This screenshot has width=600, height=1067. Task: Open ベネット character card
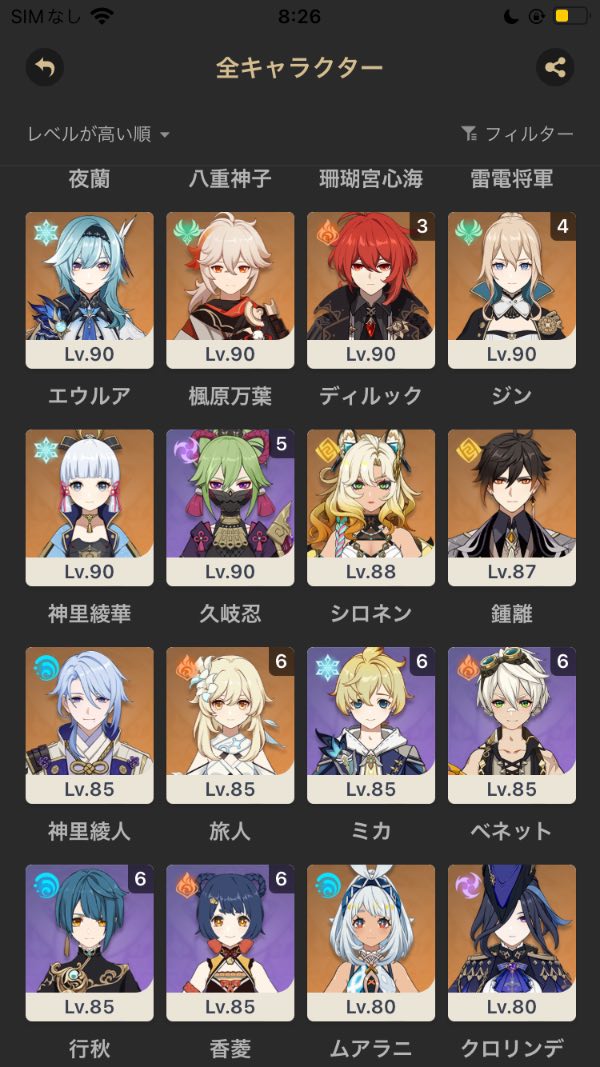coord(512,725)
